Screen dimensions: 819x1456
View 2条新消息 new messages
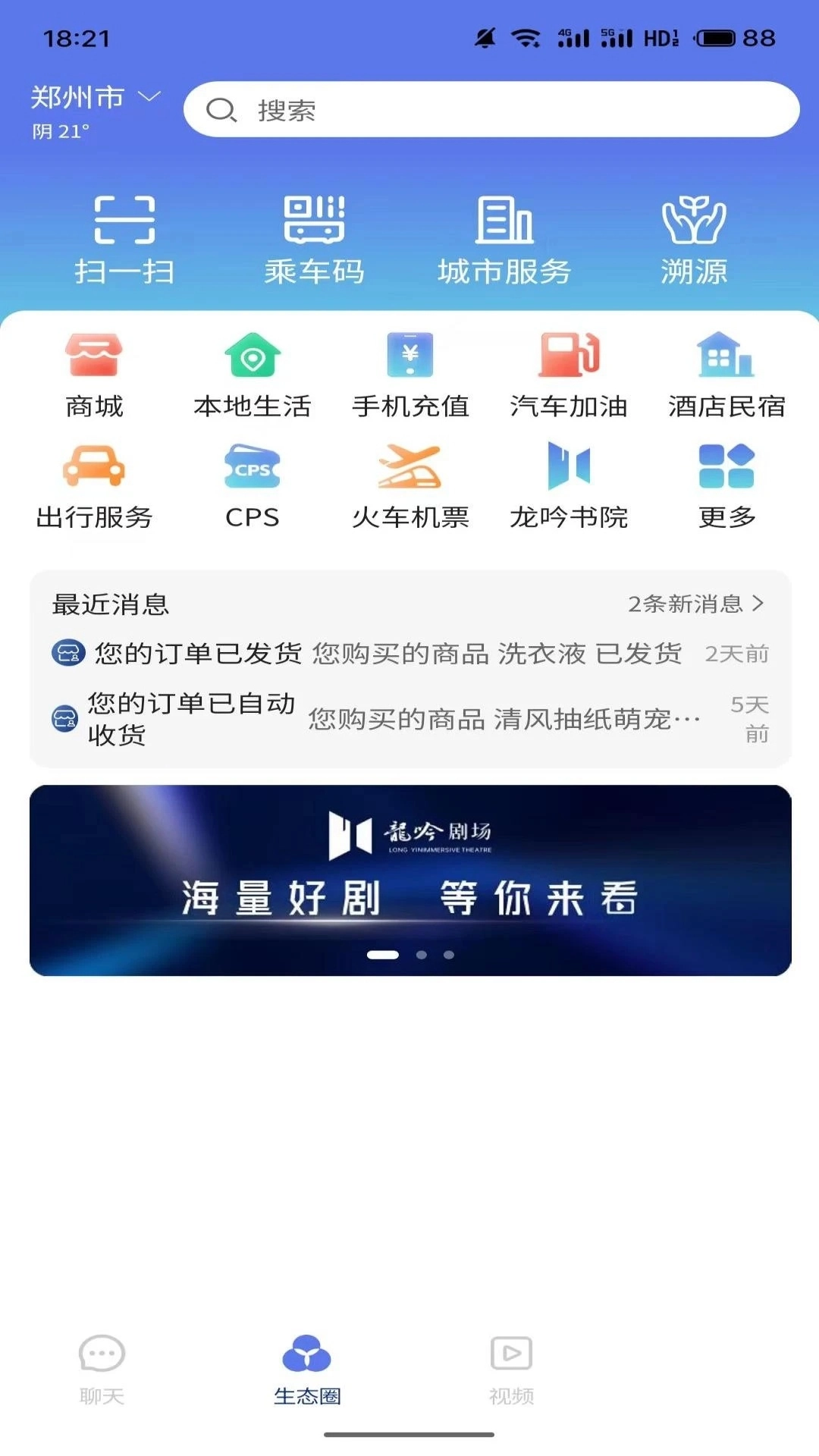pyautogui.click(x=695, y=604)
